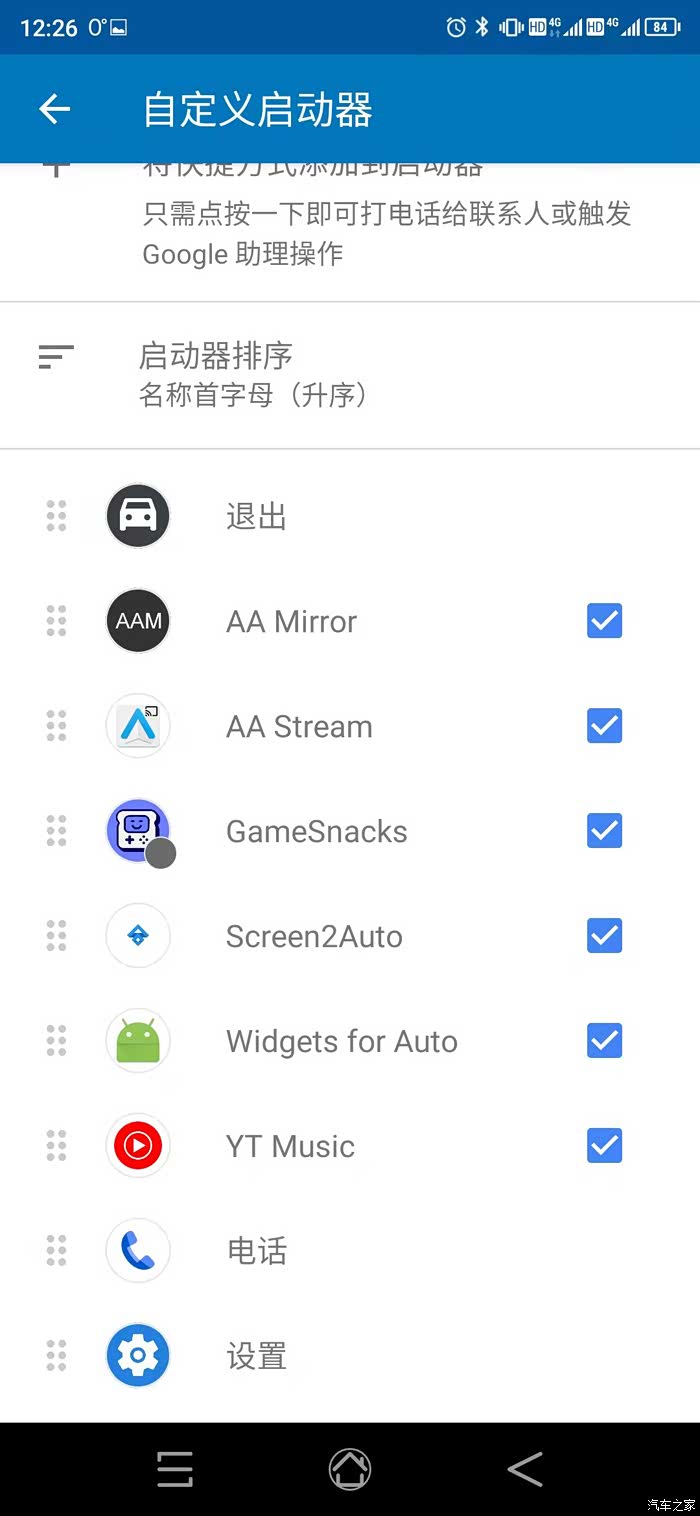Image resolution: width=700 pixels, height=1516 pixels.
Task: Turn off the YT Music checkbox
Action: (x=604, y=1146)
